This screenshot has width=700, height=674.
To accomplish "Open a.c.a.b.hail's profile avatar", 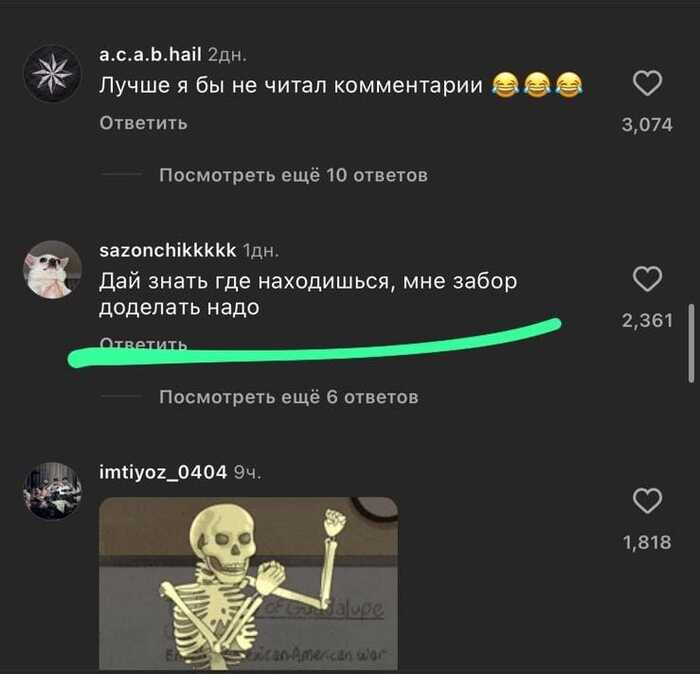I will (x=52, y=74).
